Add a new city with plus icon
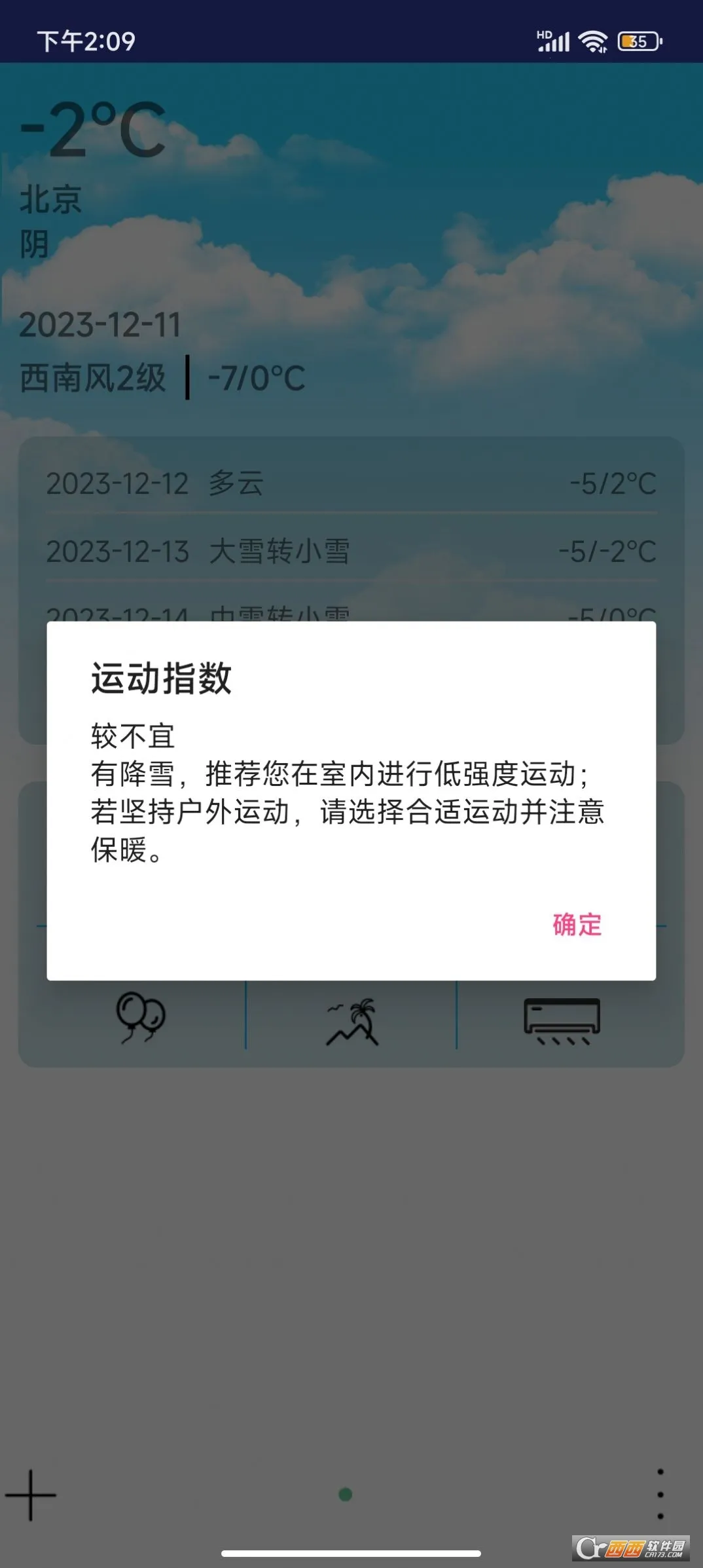The image size is (703, 1568). tap(31, 1495)
